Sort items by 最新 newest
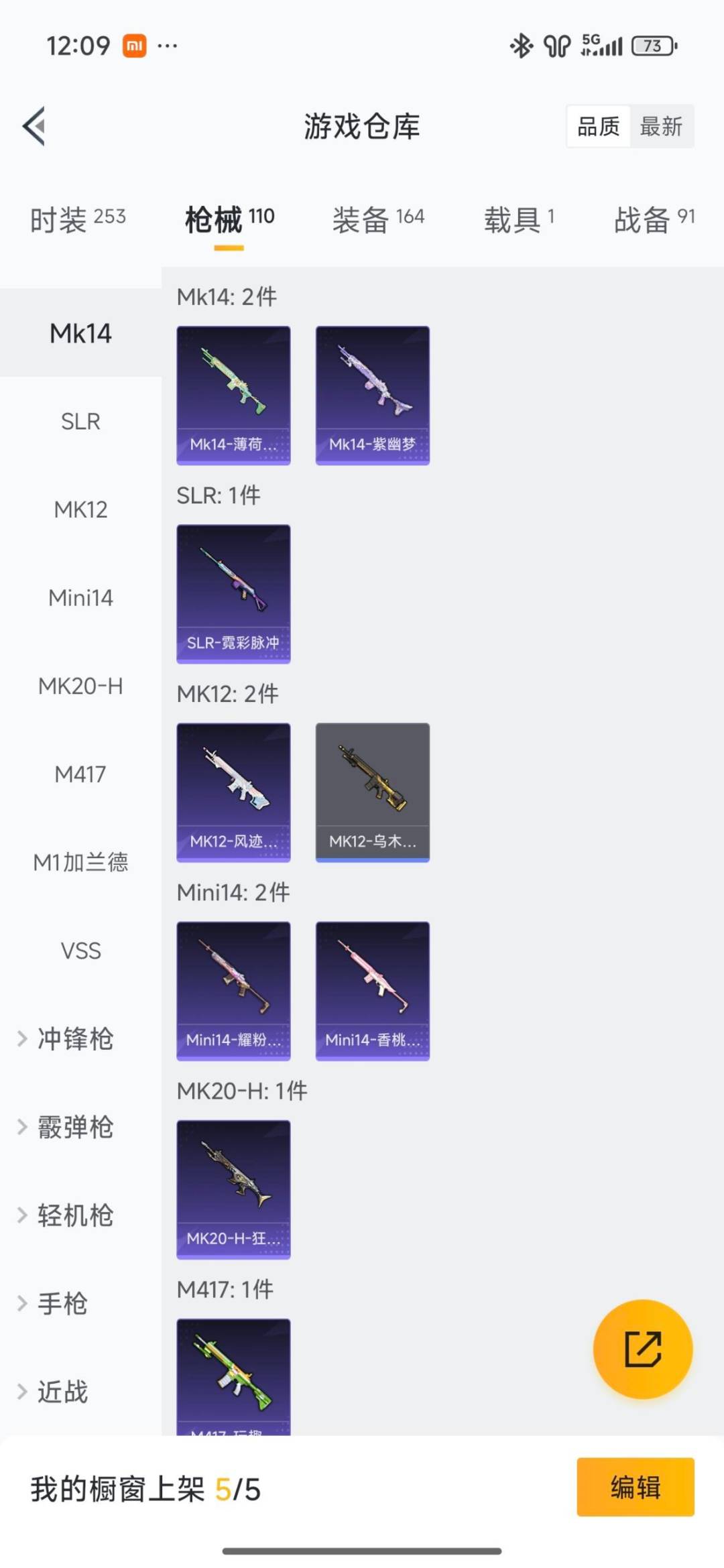Screen dimensions: 724x1568 pyautogui.click(x=661, y=127)
